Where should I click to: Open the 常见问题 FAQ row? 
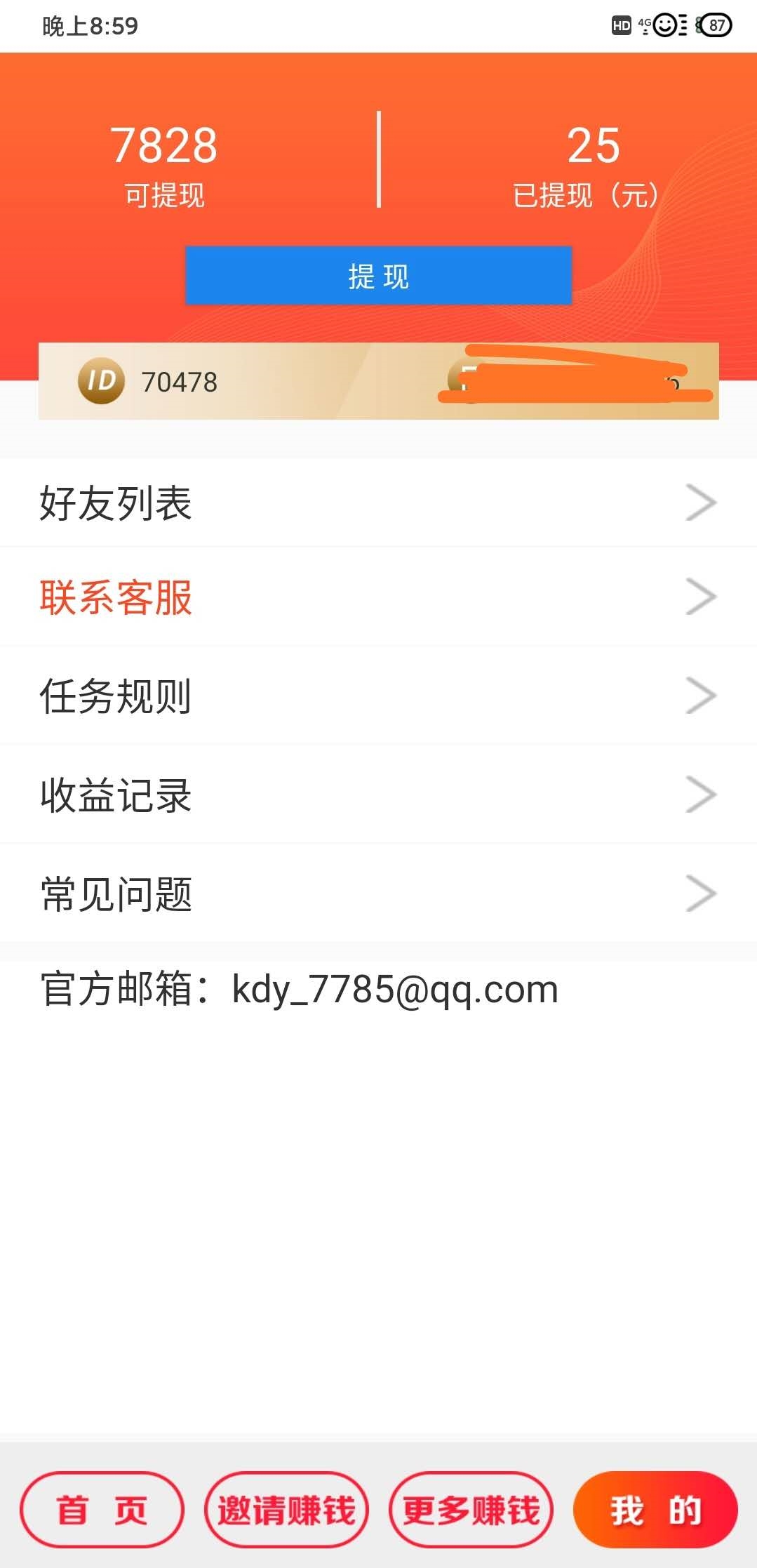378,893
